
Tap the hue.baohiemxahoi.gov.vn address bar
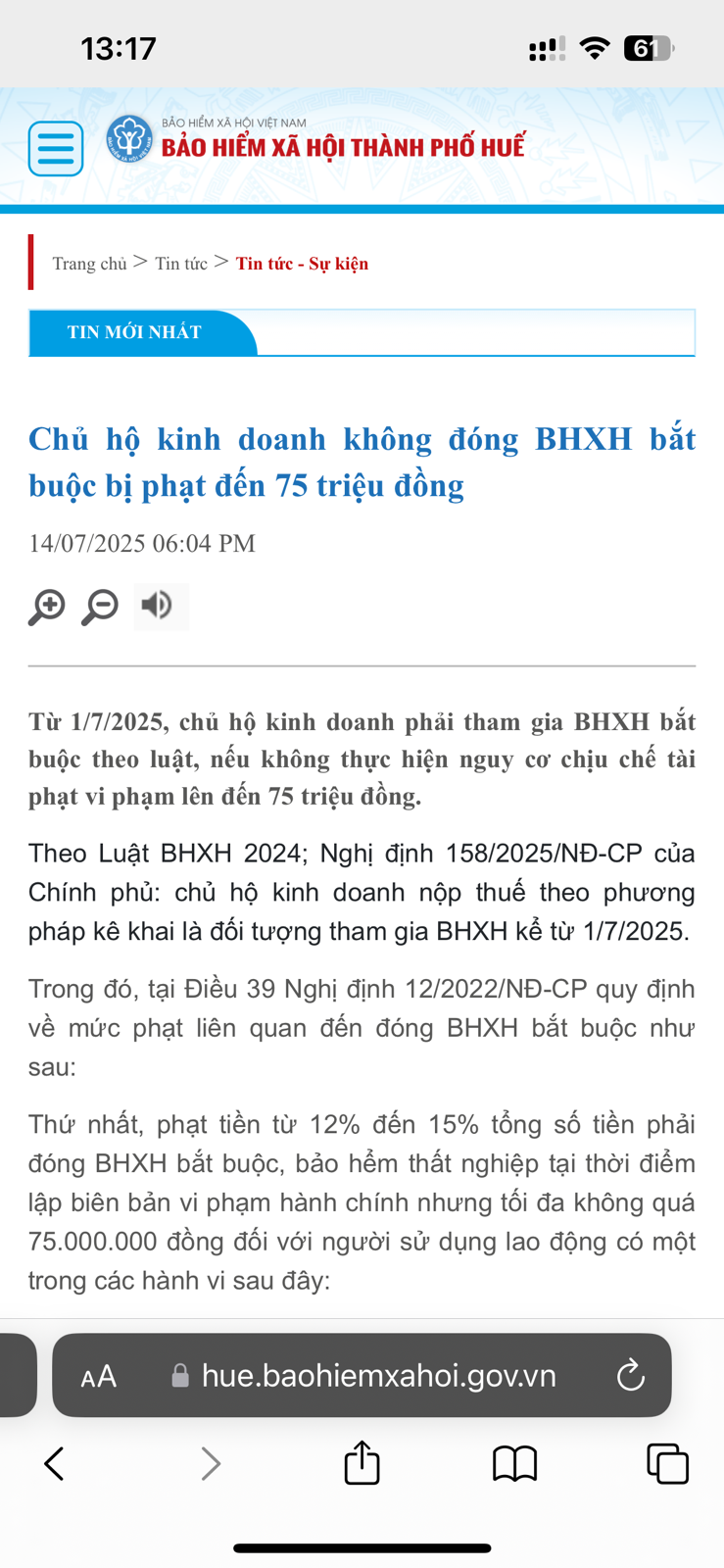tap(362, 1375)
